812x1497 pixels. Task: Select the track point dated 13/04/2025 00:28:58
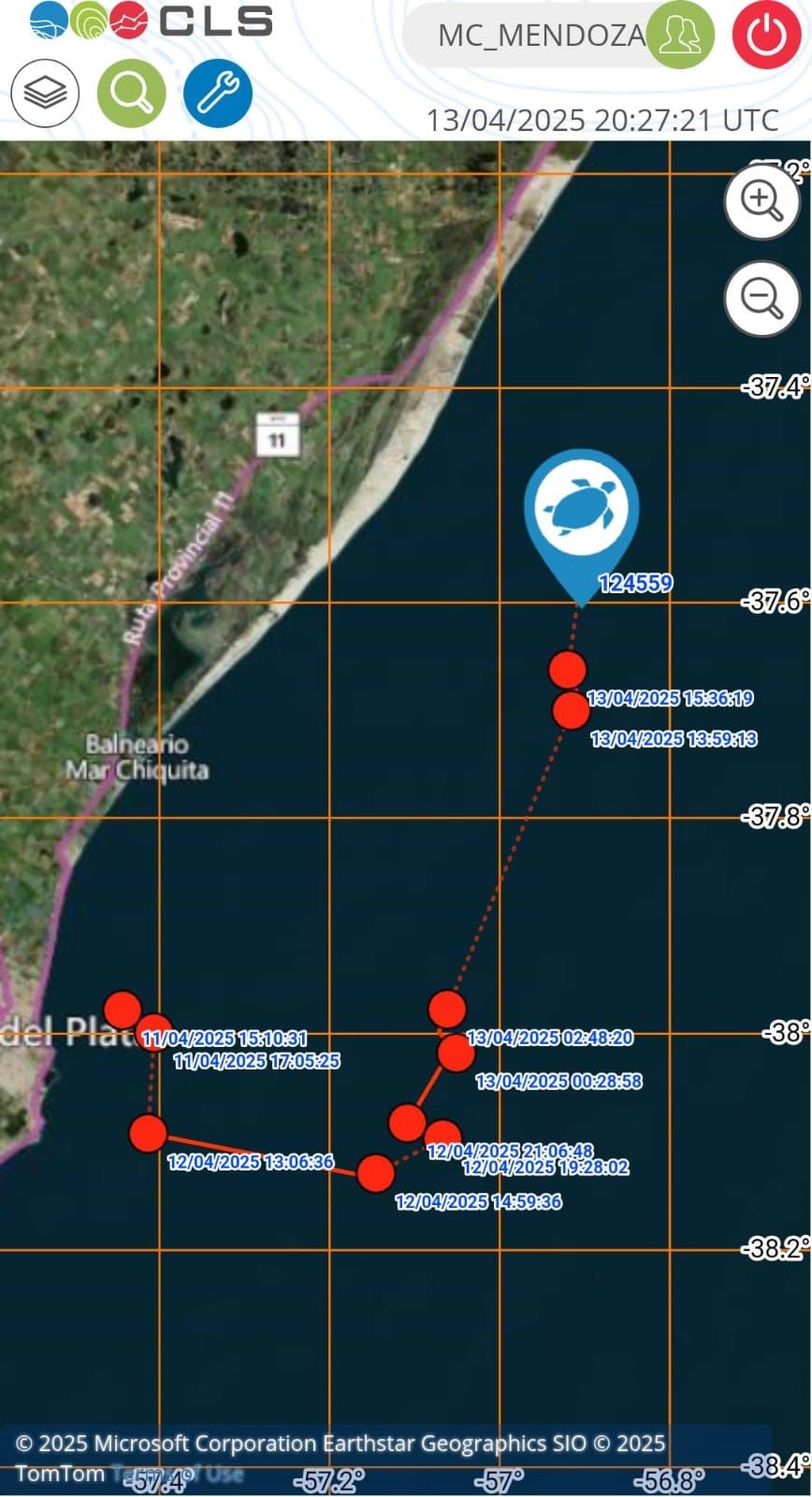point(456,1053)
